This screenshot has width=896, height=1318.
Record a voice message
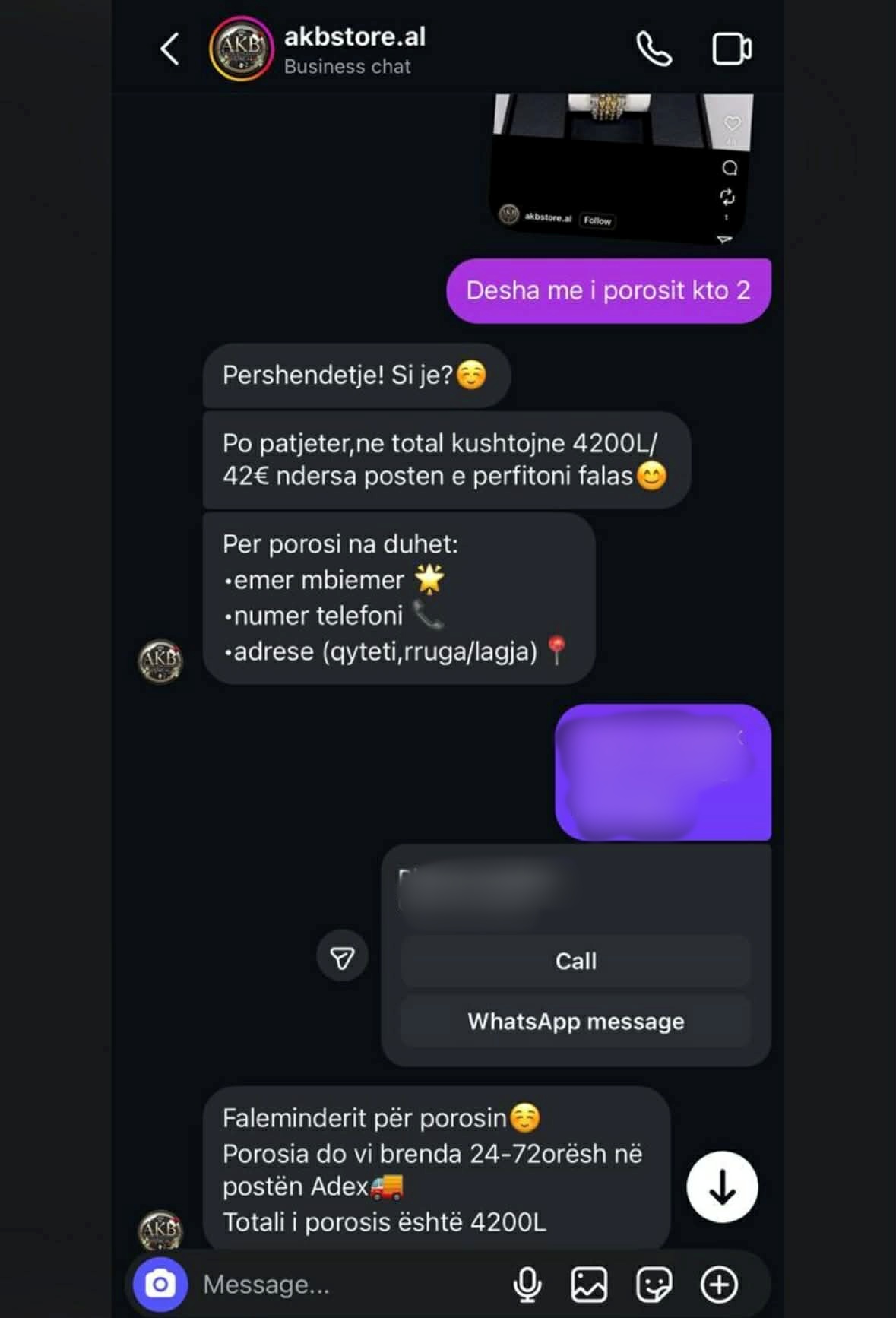tap(527, 1285)
